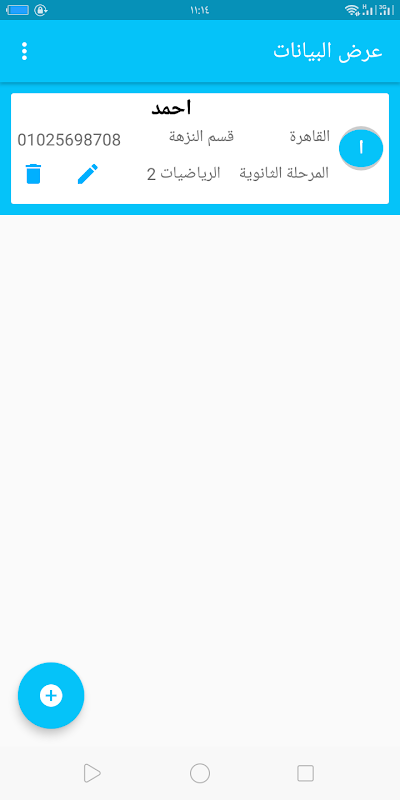Show recent apps via square button
Screen dimensions: 400x800
(305, 773)
